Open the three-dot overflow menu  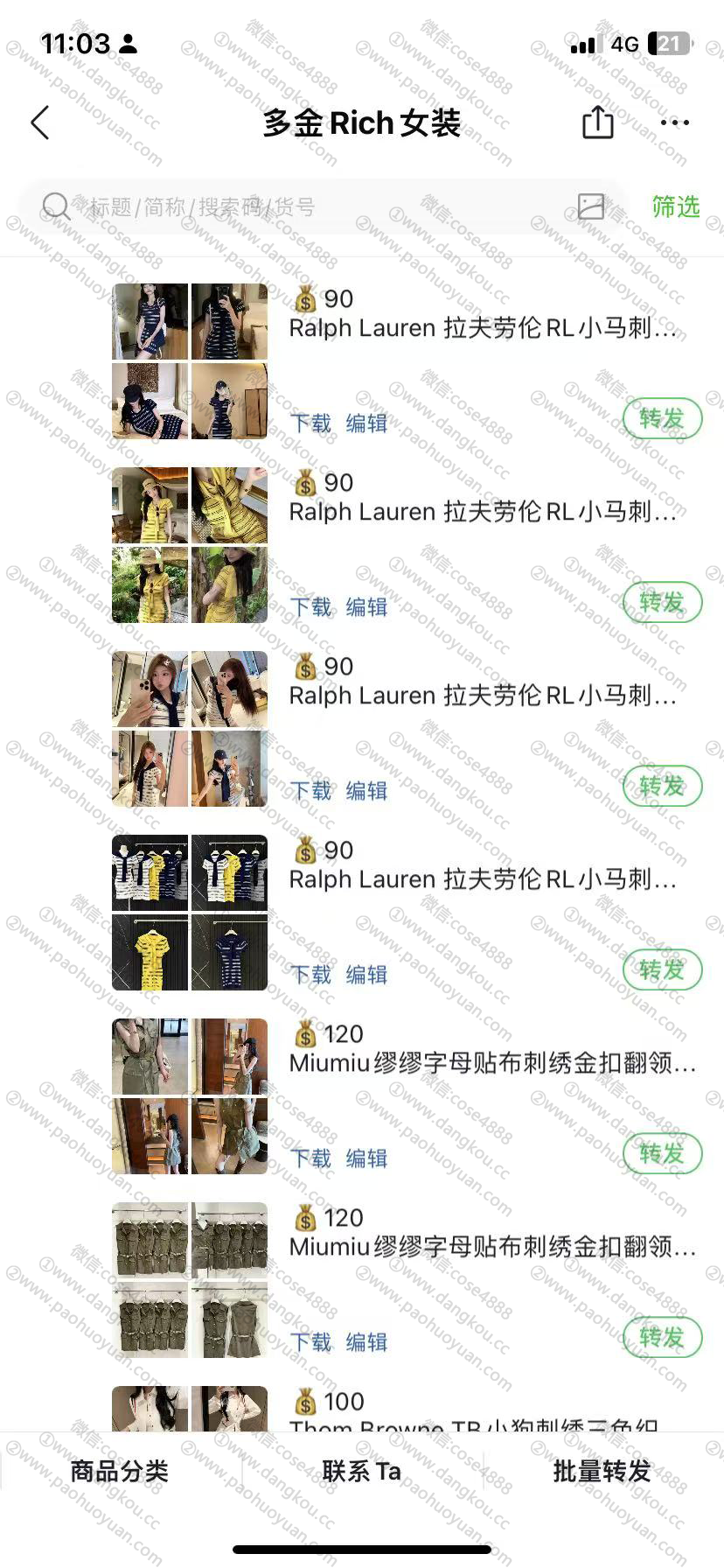click(675, 122)
